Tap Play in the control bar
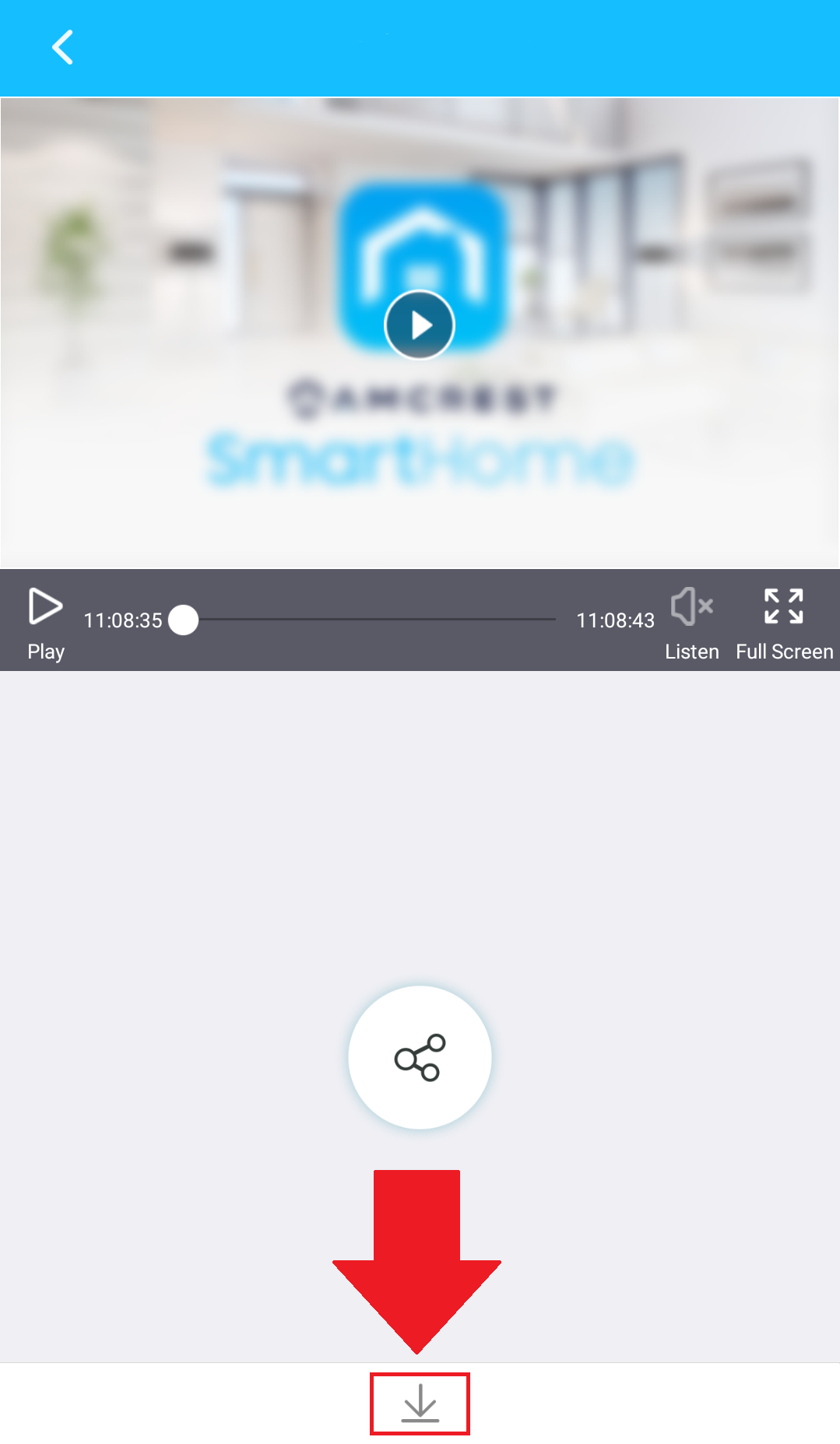The width and height of the screenshot is (840, 1444). (46, 620)
